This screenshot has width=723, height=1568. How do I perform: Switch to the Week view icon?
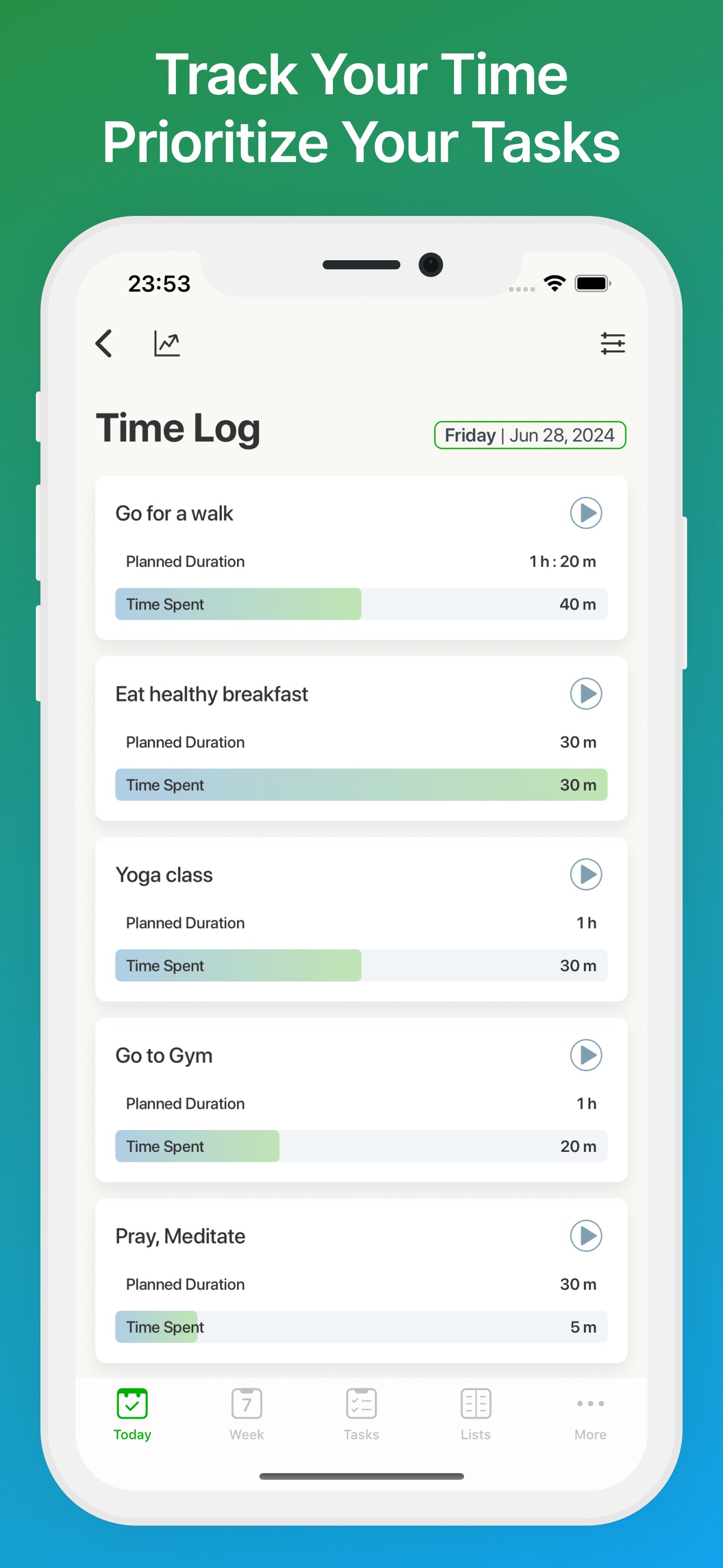pos(246,1405)
